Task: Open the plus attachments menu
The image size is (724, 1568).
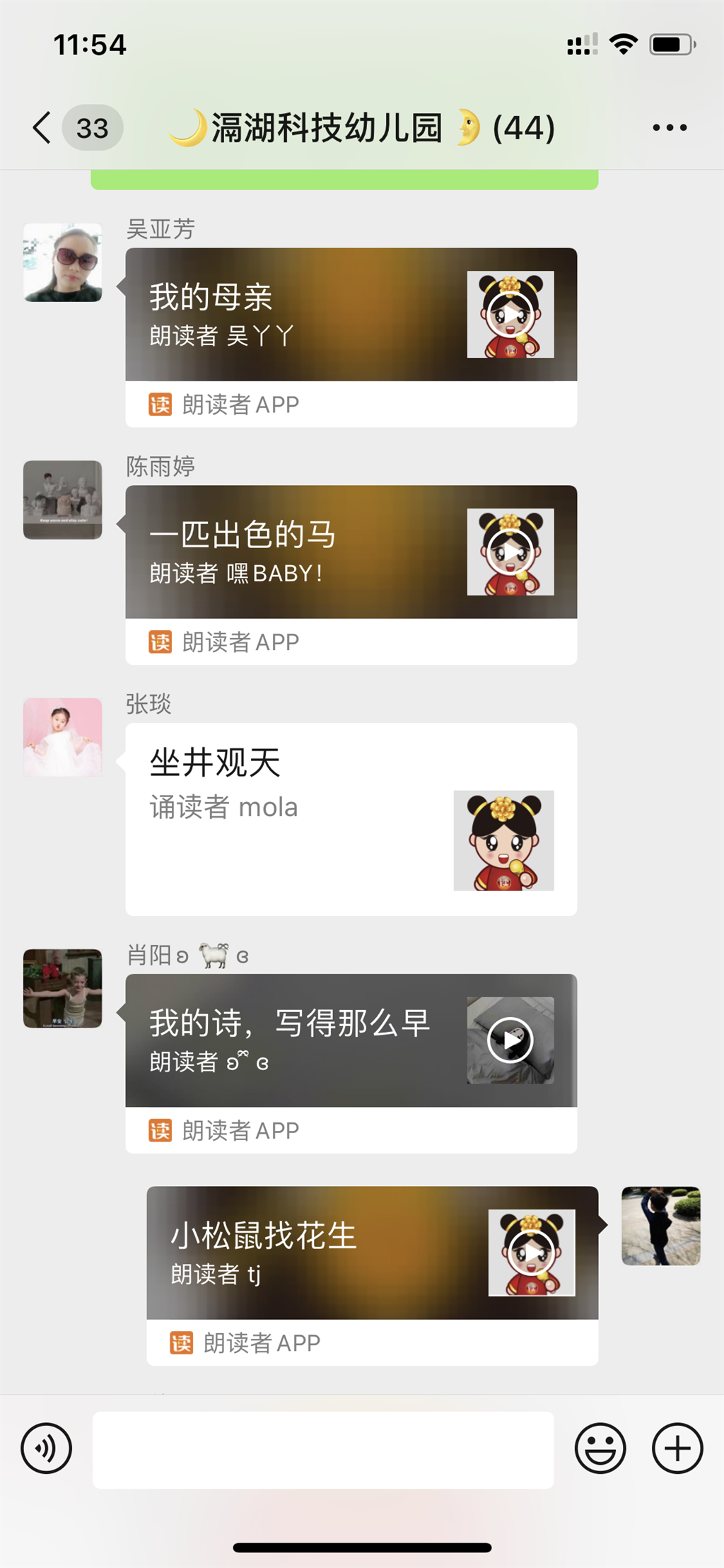Action: tap(677, 1448)
